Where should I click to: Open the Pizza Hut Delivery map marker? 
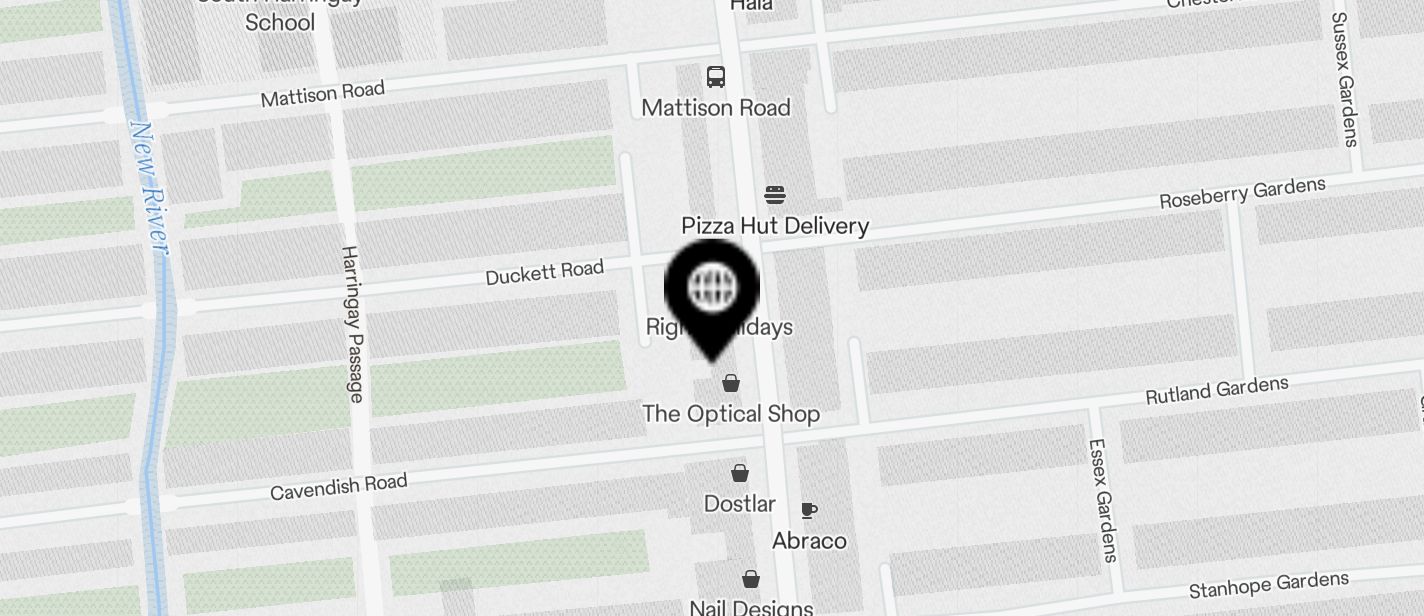tap(775, 194)
